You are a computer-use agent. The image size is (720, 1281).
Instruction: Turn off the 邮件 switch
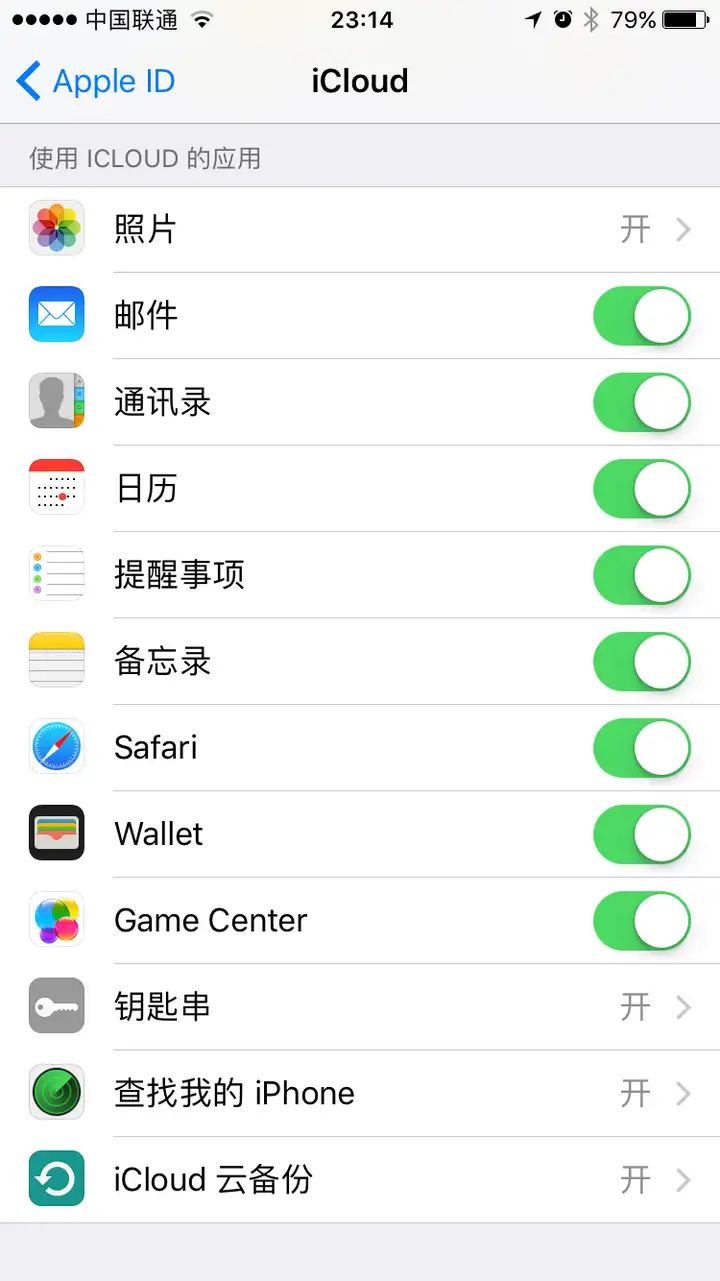[x=642, y=316]
